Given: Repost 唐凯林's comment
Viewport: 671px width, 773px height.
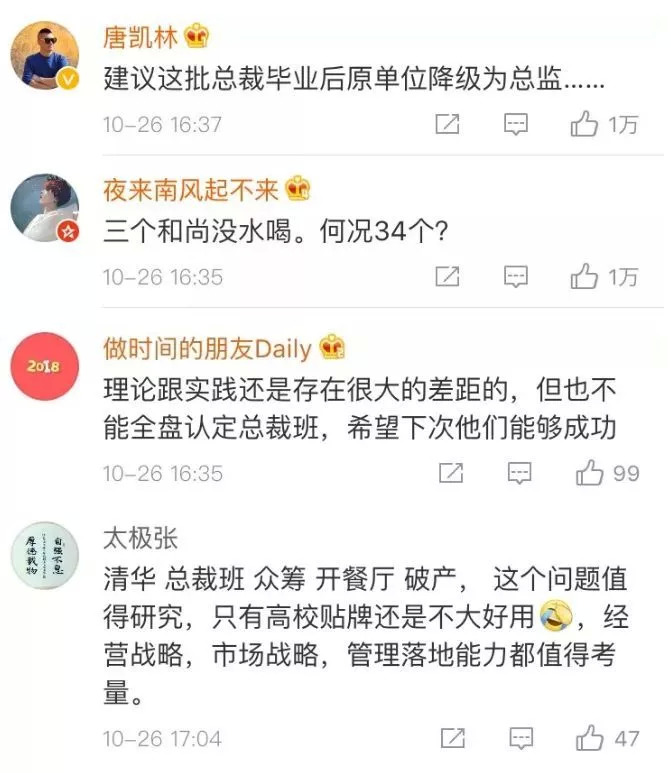Looking at the screenshot, I should [x=449, y=125].
